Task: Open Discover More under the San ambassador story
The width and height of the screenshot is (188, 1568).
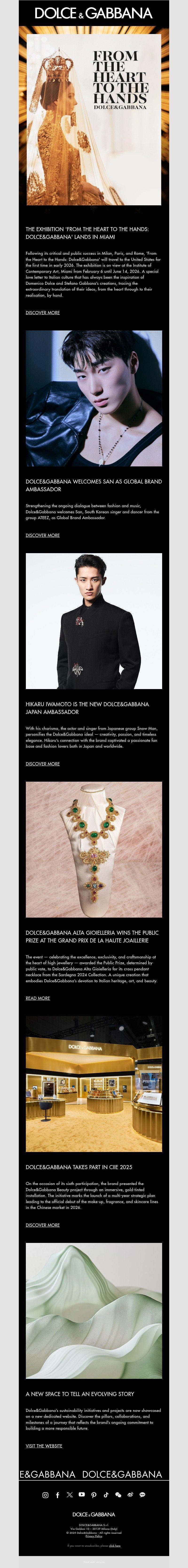Action: coord(43,536)
